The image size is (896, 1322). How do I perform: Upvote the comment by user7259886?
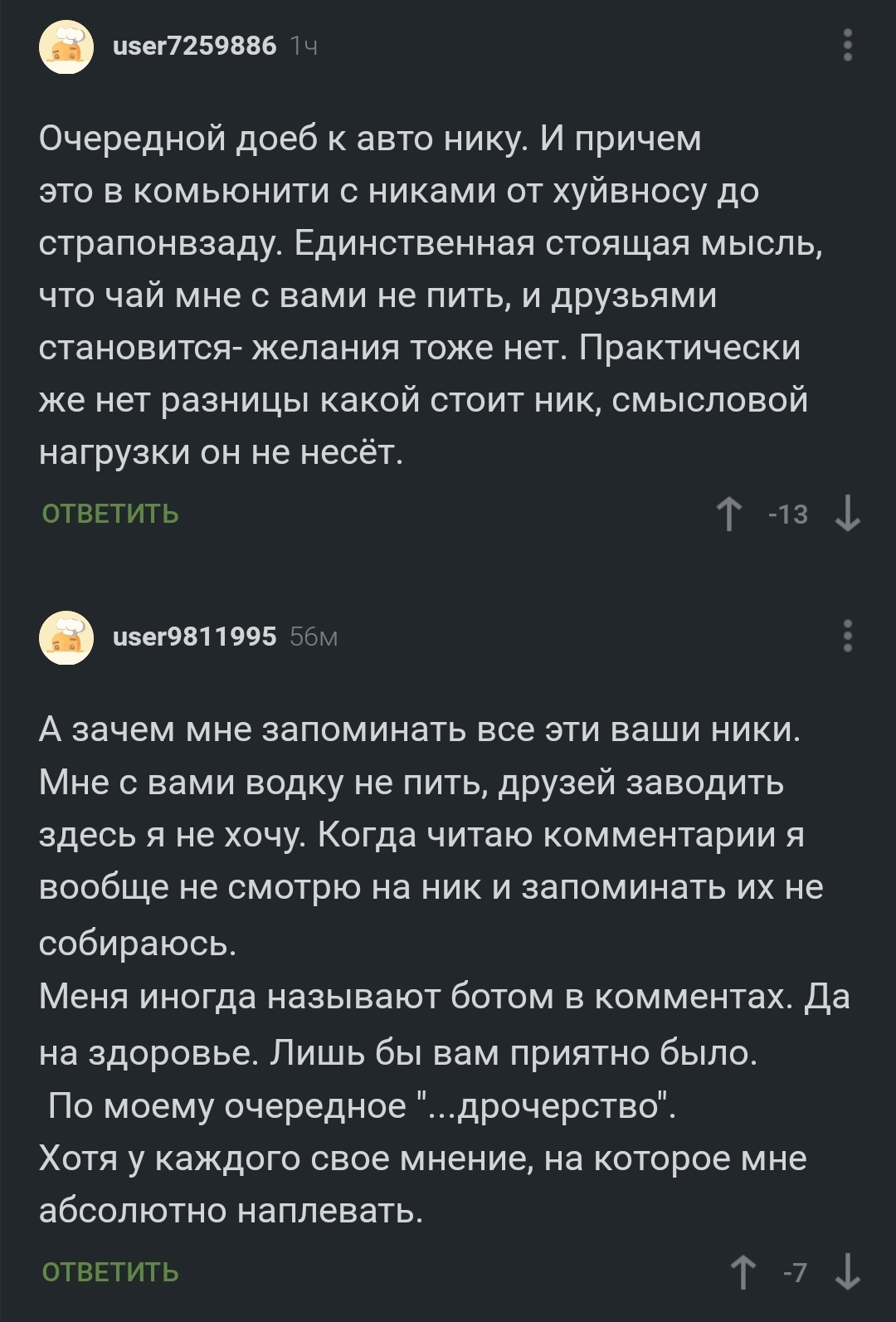coord(728,514)
